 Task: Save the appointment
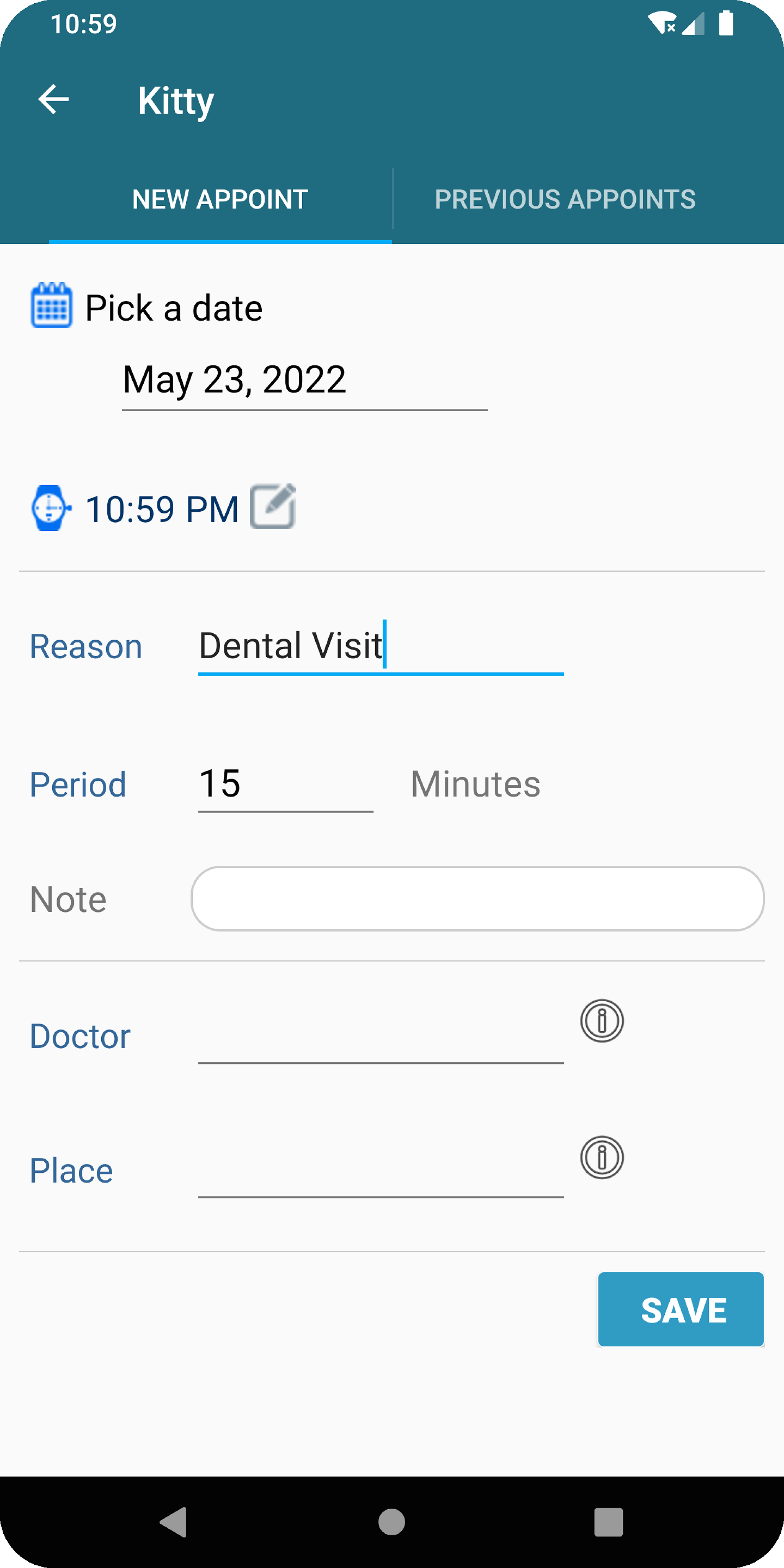click(x=681, y=1309)
